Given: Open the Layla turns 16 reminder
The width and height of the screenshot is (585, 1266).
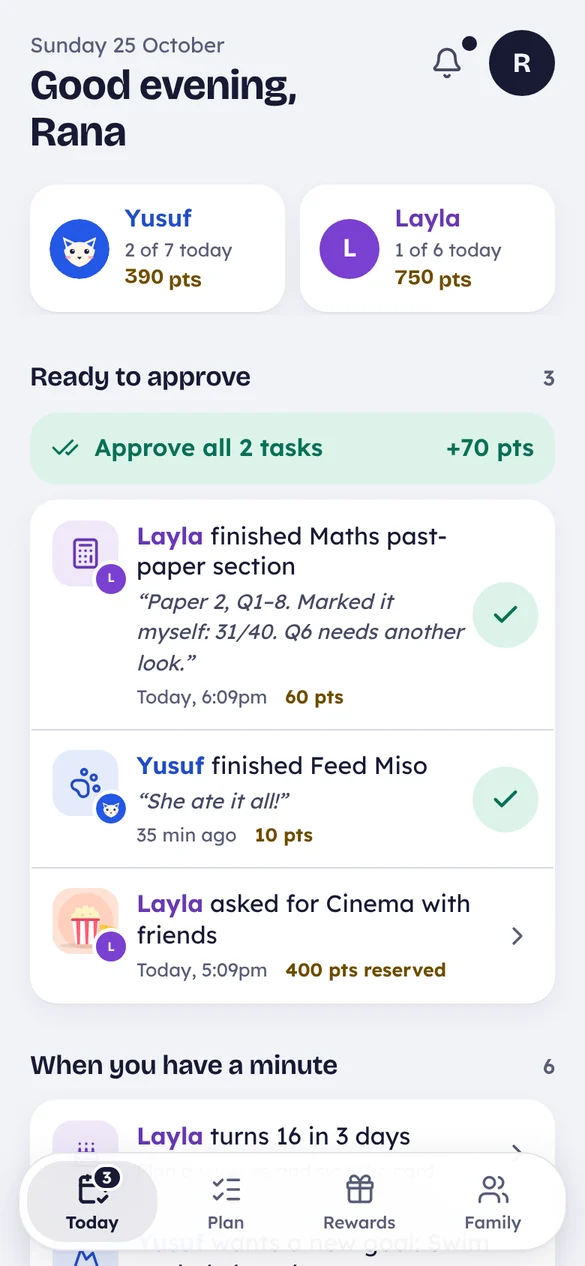Looking at the screenshot, I should pyautogui.click(x=292, y=1138).
